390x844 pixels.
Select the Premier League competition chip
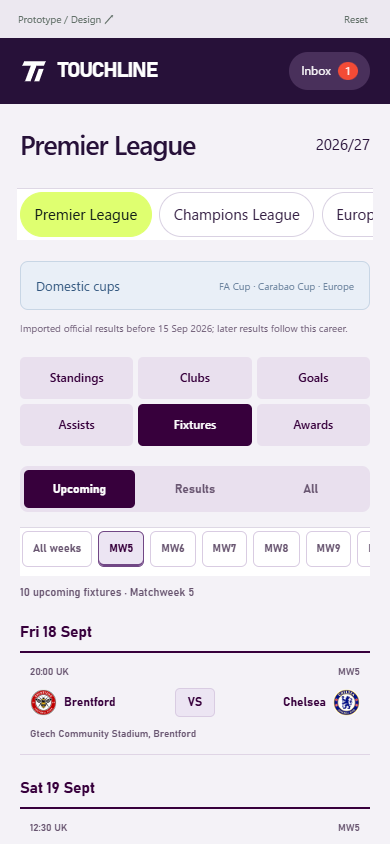pos(86,215)
